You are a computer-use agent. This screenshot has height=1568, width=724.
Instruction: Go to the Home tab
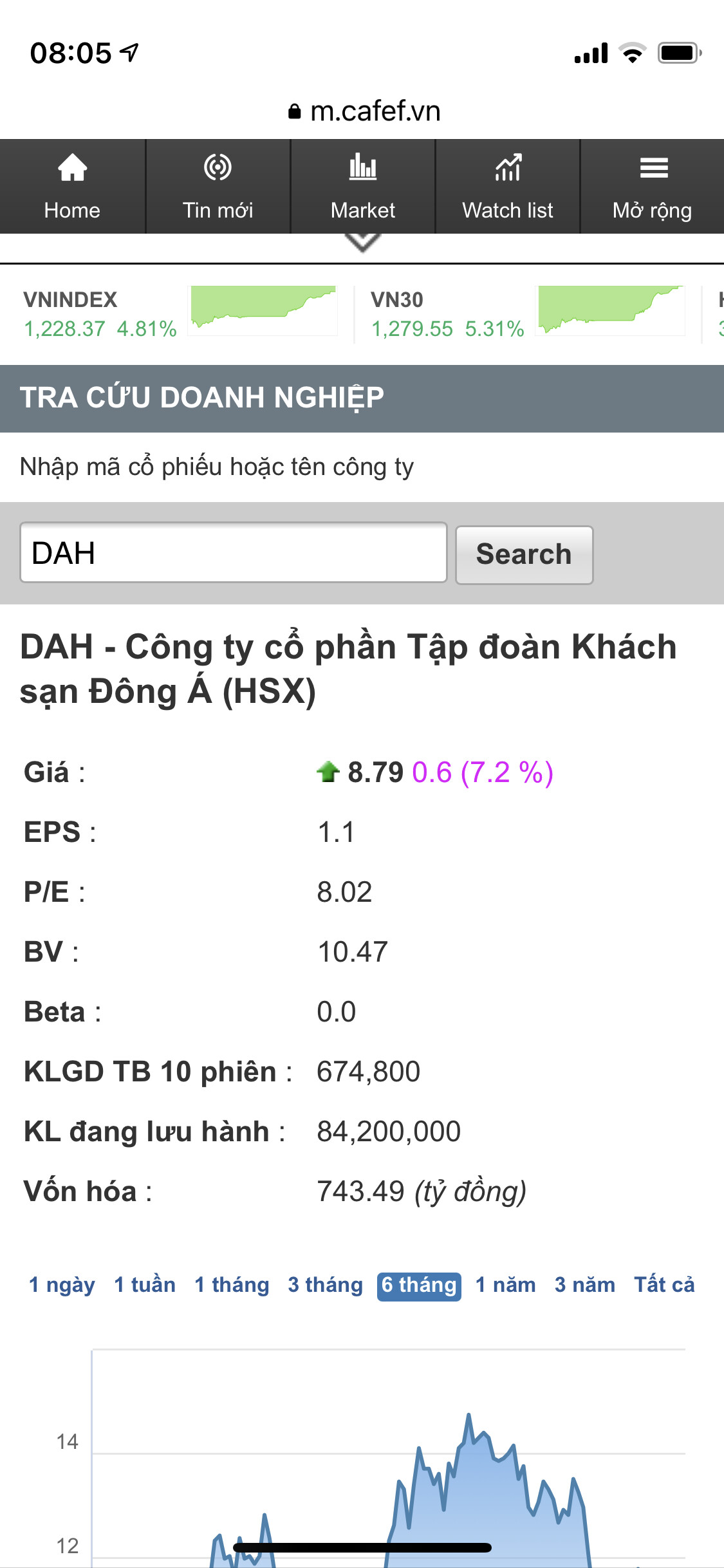72,187
